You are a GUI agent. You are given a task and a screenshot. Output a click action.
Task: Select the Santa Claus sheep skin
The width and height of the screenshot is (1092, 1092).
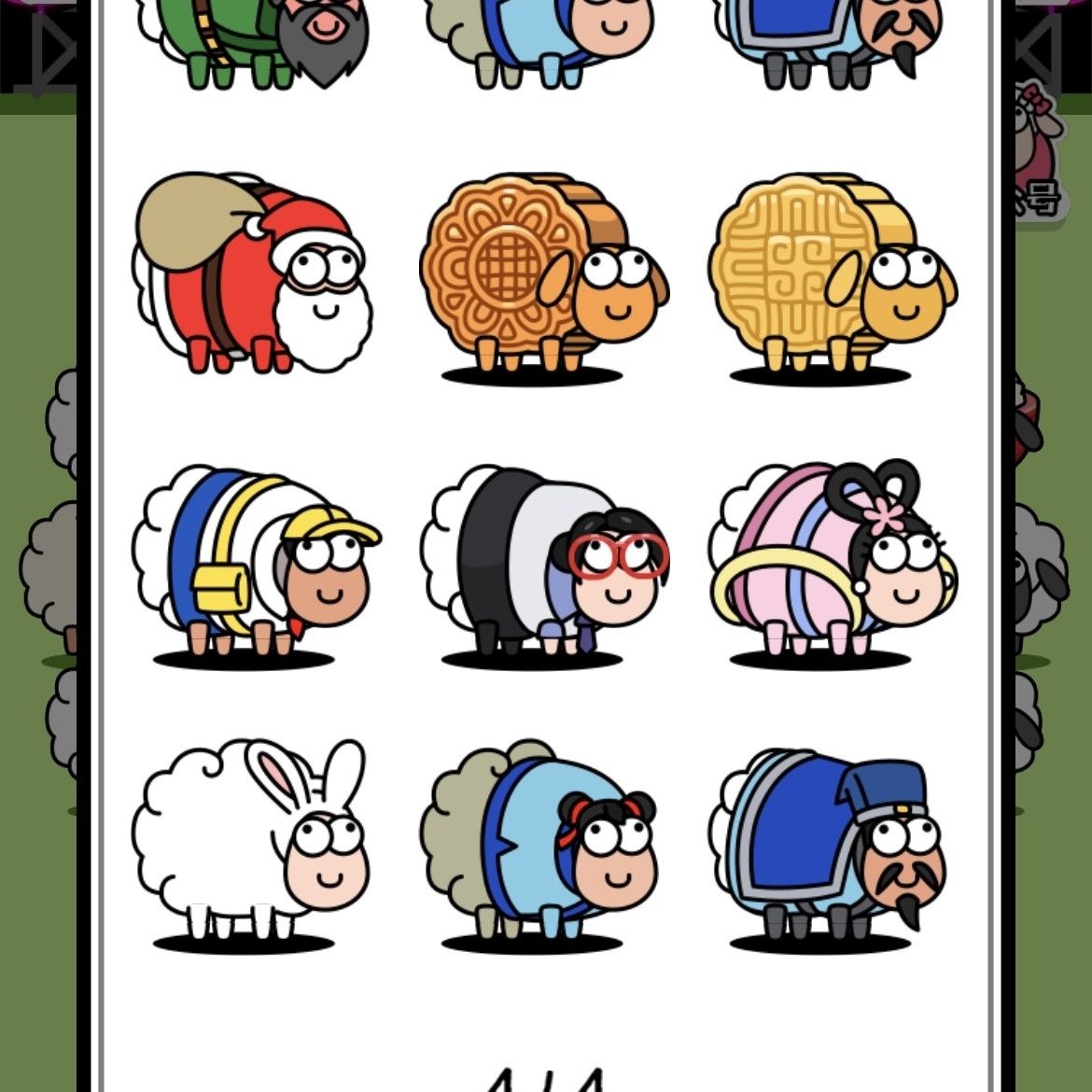[x=252, y=273]
